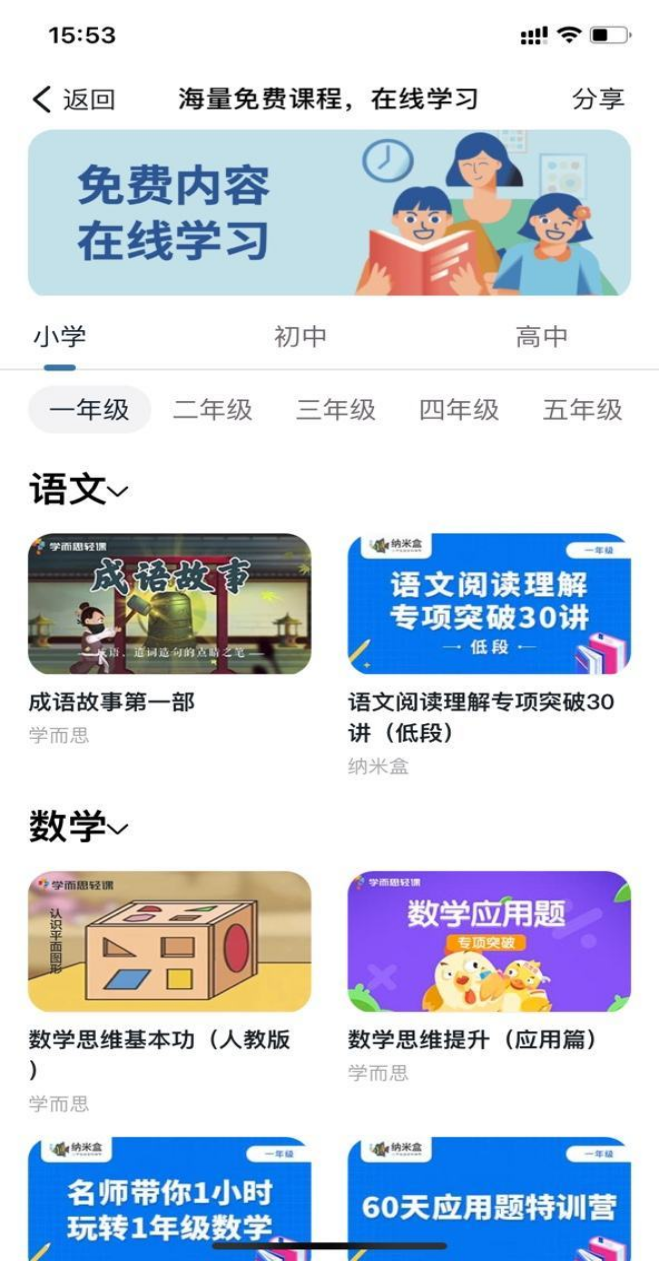This screenshot has width=660, height=1261.
Task: Pick the 四年级 grade chip
Action: click(x=459, y=409)
